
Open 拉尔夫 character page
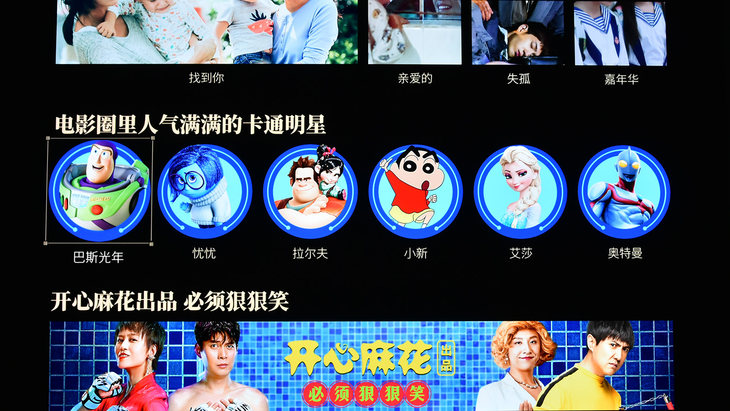pos(310,190)
